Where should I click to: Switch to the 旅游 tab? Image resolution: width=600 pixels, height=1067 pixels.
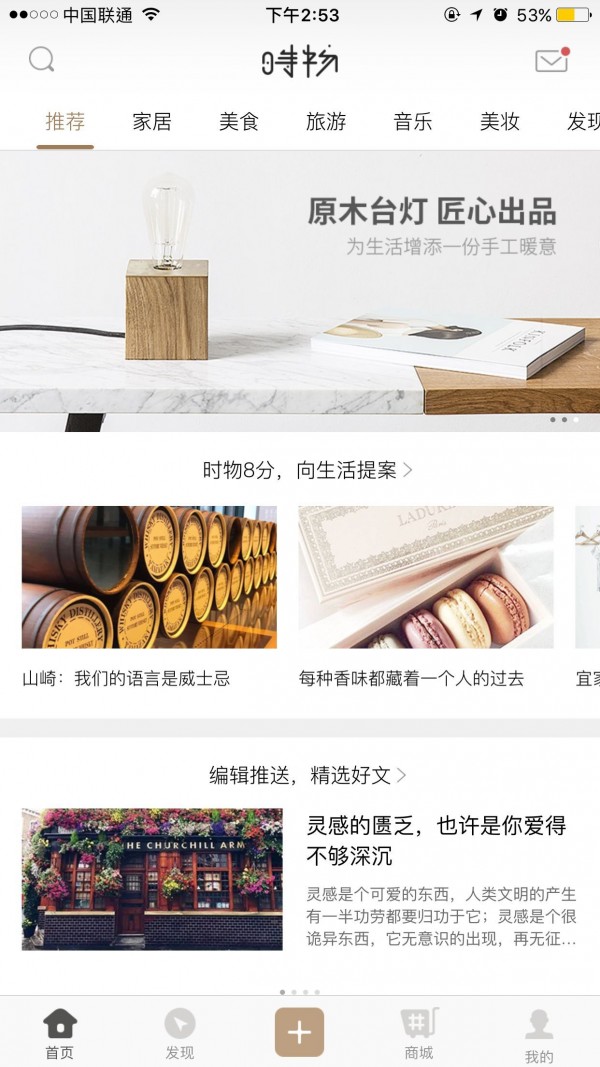pyautogui.click(x=326, y=122)
